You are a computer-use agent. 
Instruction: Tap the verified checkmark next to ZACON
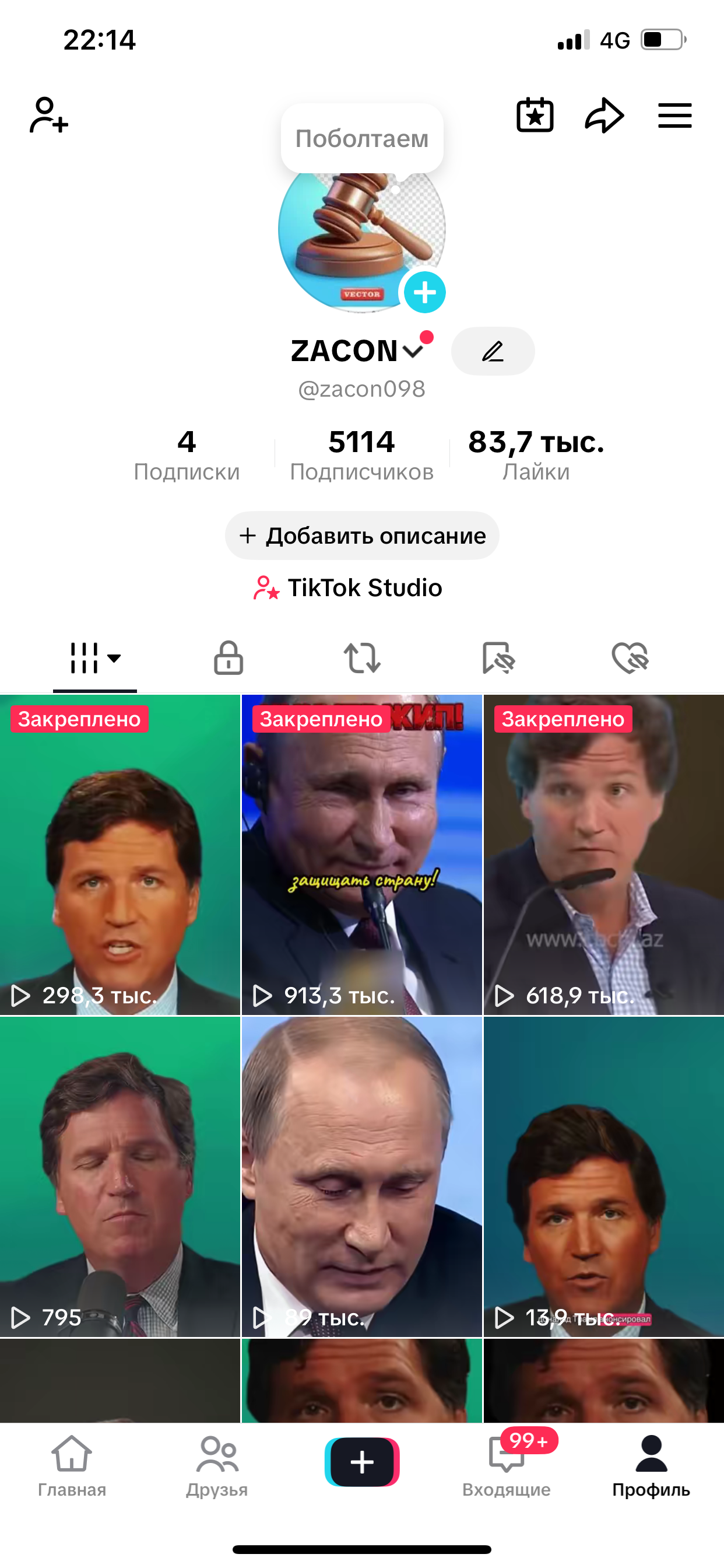[414, 351]
